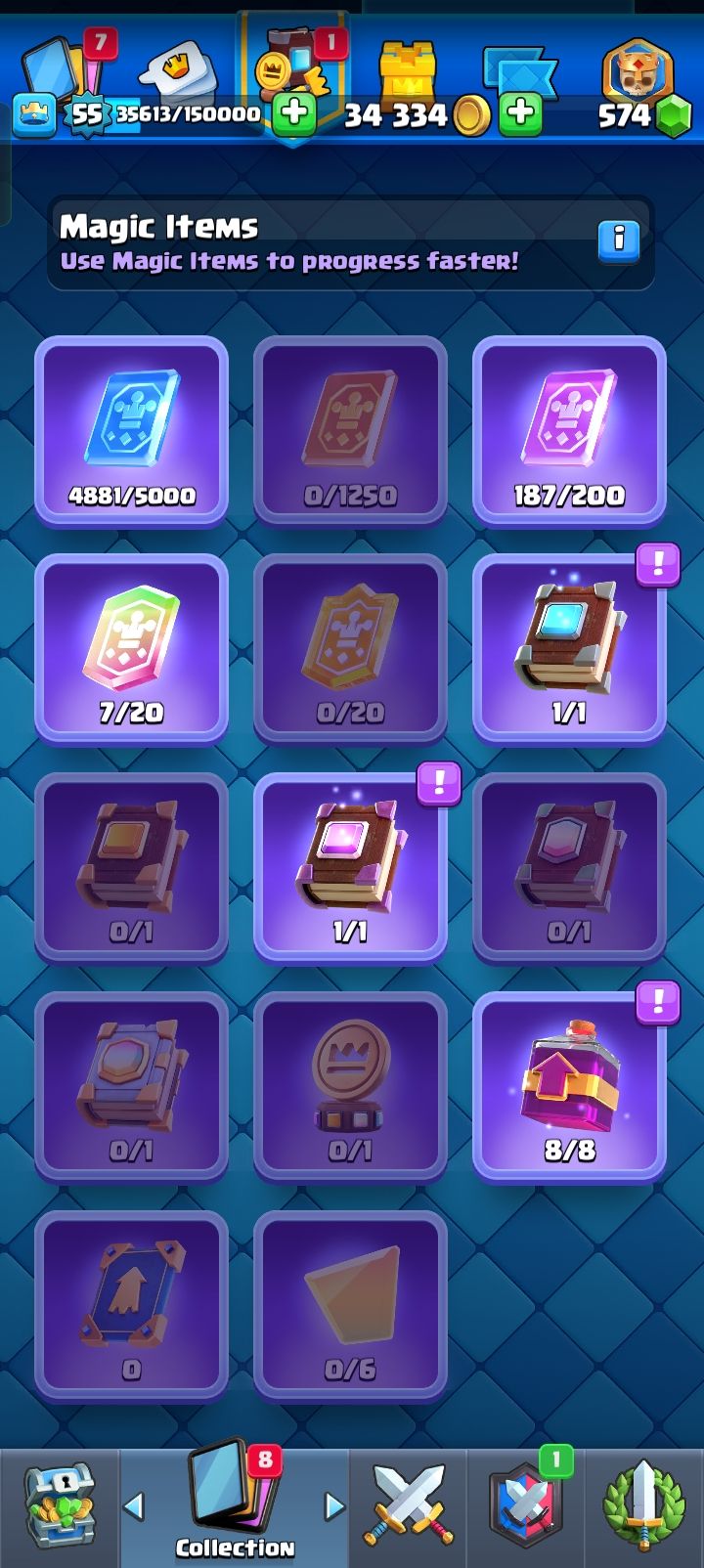Image resolution: width=704 pixels, height=1568 pixels.
Task: Go to the Battle crossed swords tab
Action: (x=409, y=1507)
